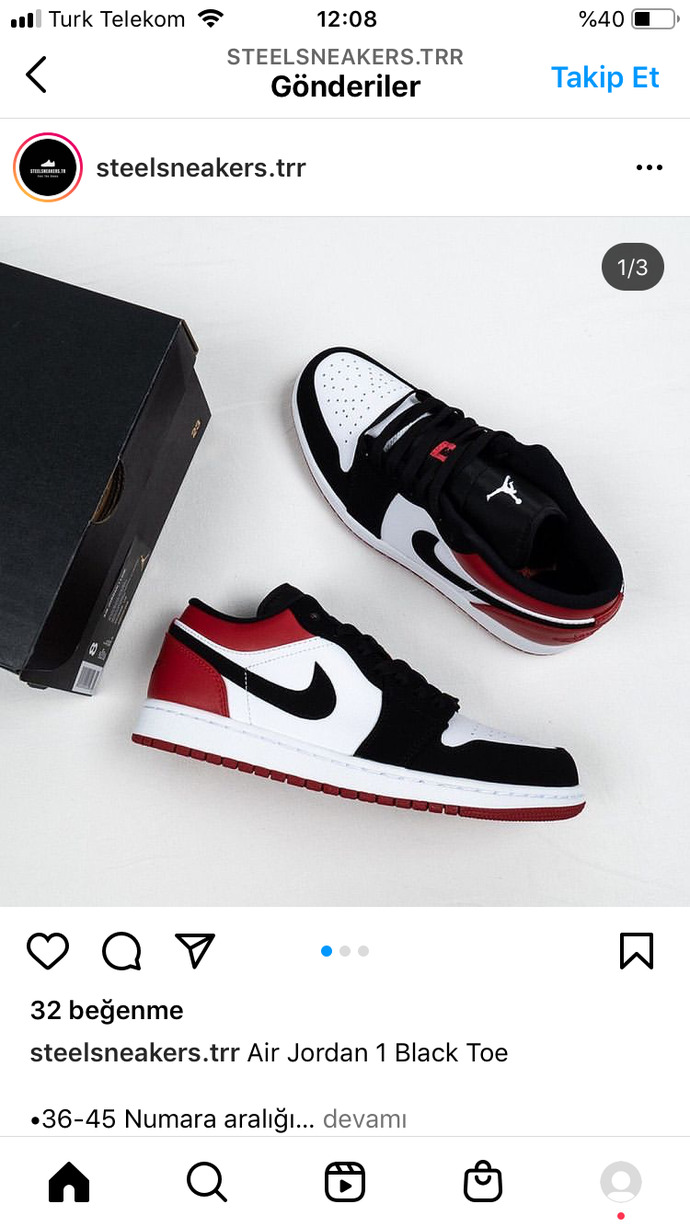Screen dimensions: 690x1227
Task: Like the Air Jordan post
Action: [47, 951]
